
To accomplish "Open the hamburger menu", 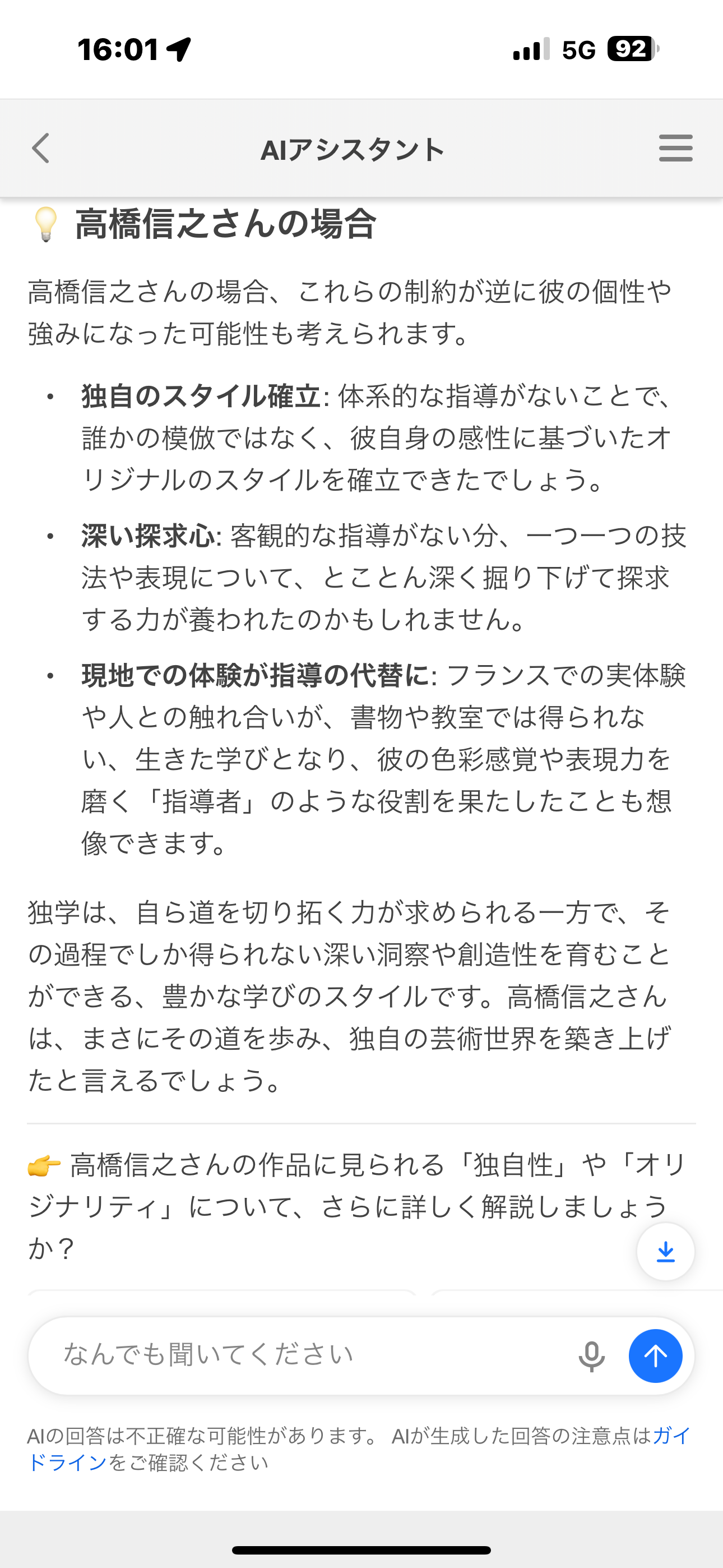I will (675, 149).
